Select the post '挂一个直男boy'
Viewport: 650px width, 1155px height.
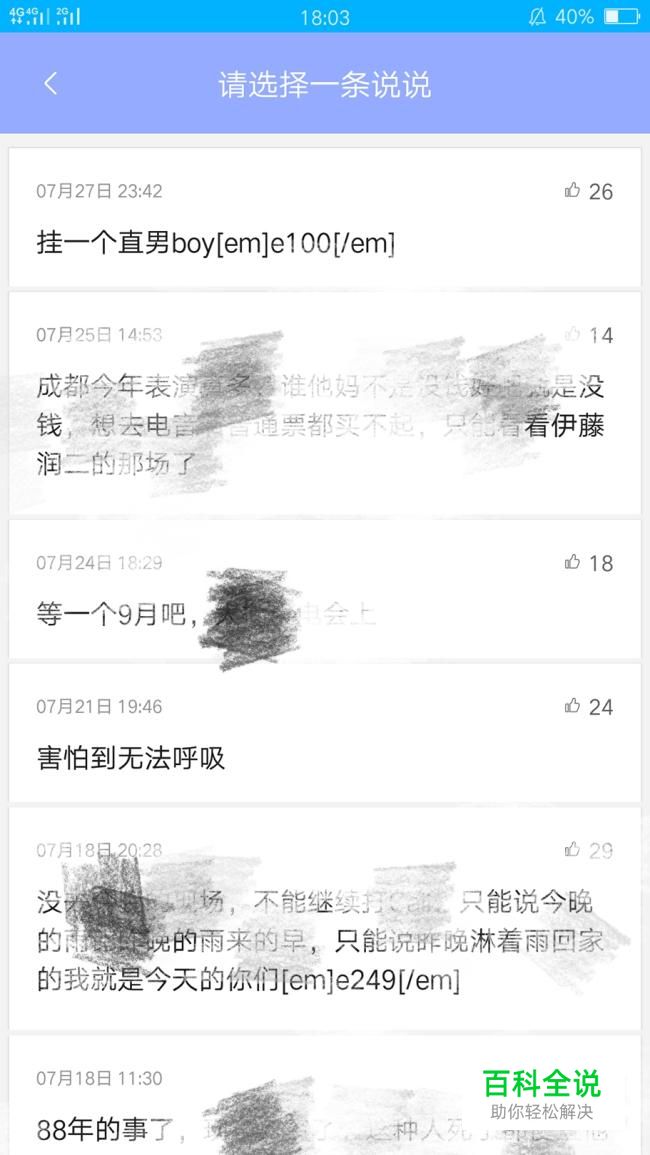[x=325, y=217]
